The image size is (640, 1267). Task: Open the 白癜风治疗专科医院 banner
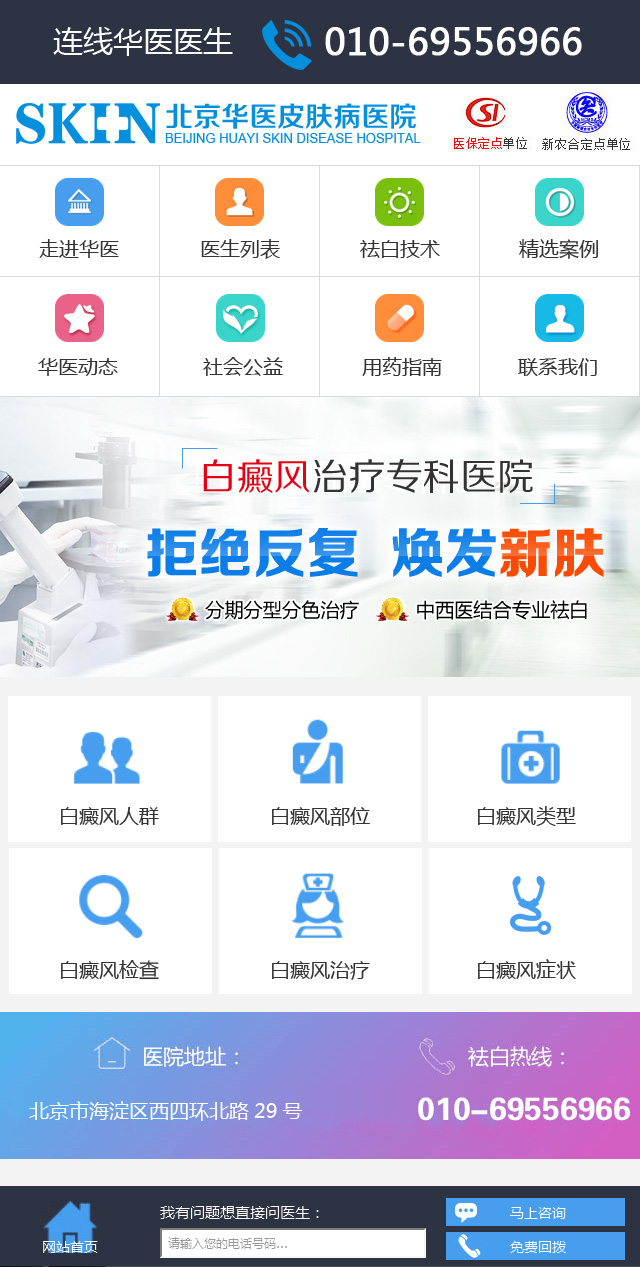(x=320, y=537)
